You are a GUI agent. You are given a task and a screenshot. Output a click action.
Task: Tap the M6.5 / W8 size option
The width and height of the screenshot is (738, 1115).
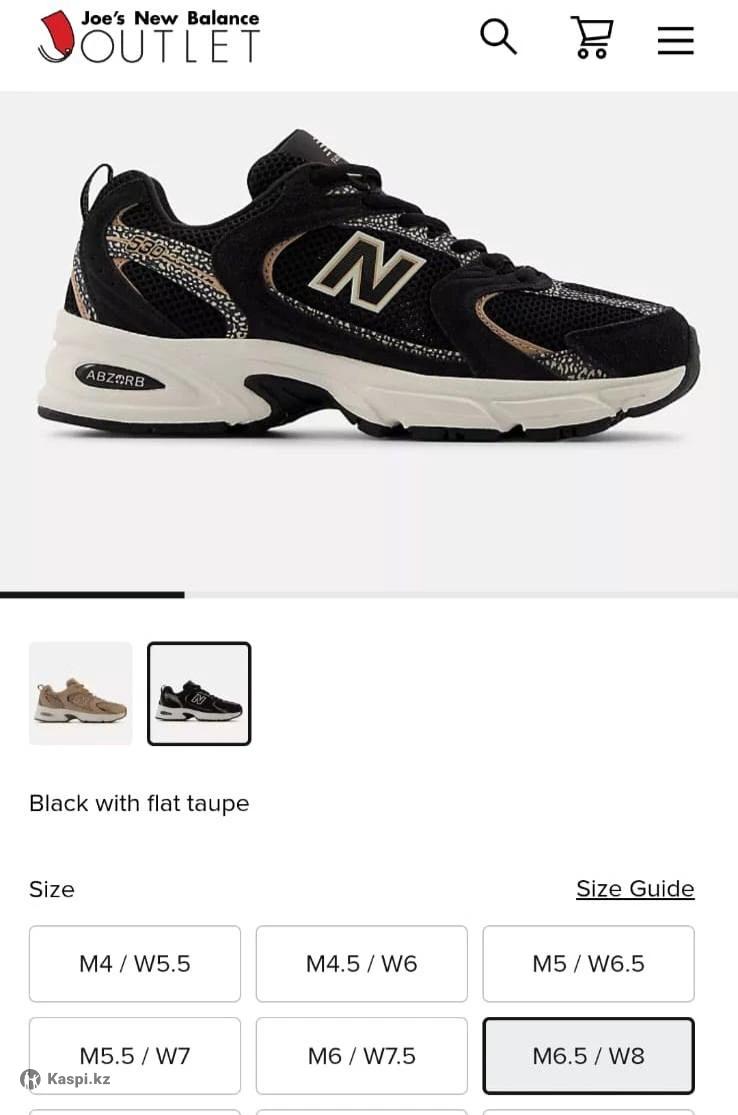coord(588,1056)
